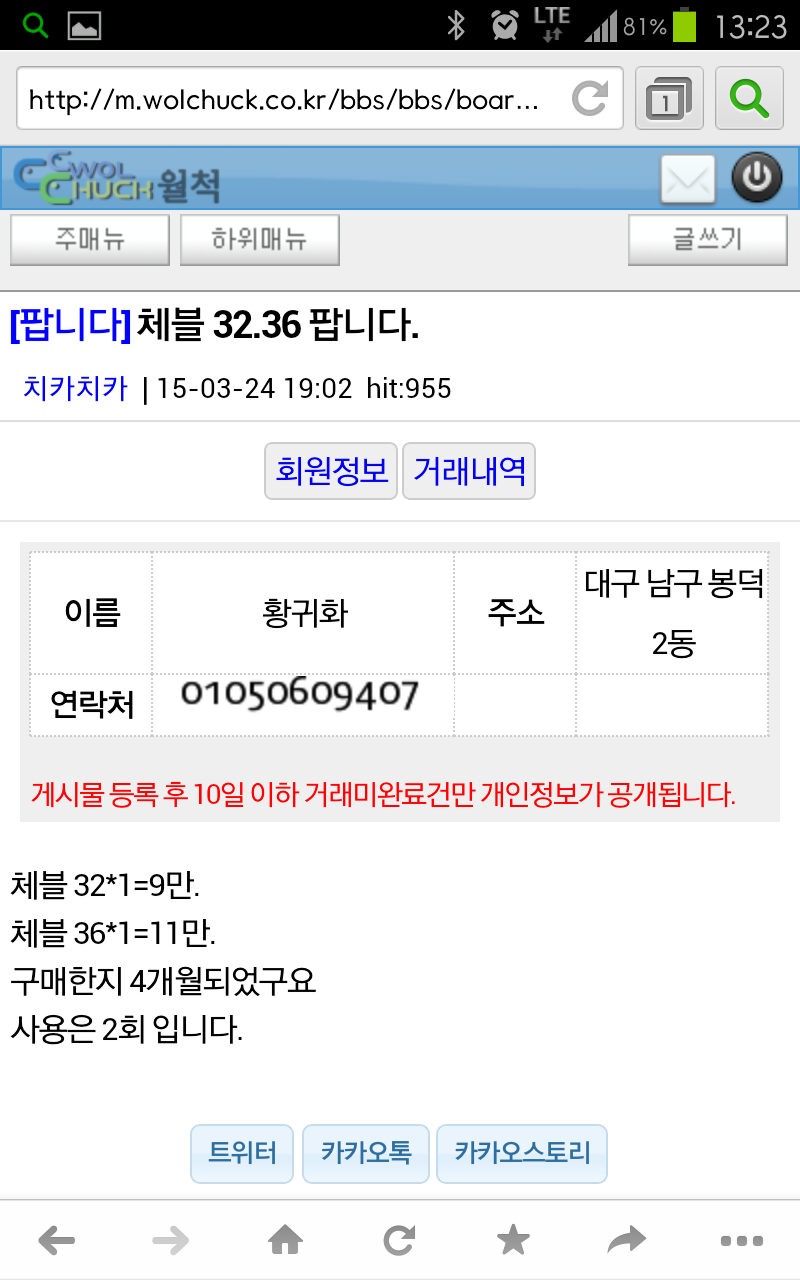This screenshot has width=800, height=1280.
Task: Open the browser tabs switcher
Action: (669, 98)
